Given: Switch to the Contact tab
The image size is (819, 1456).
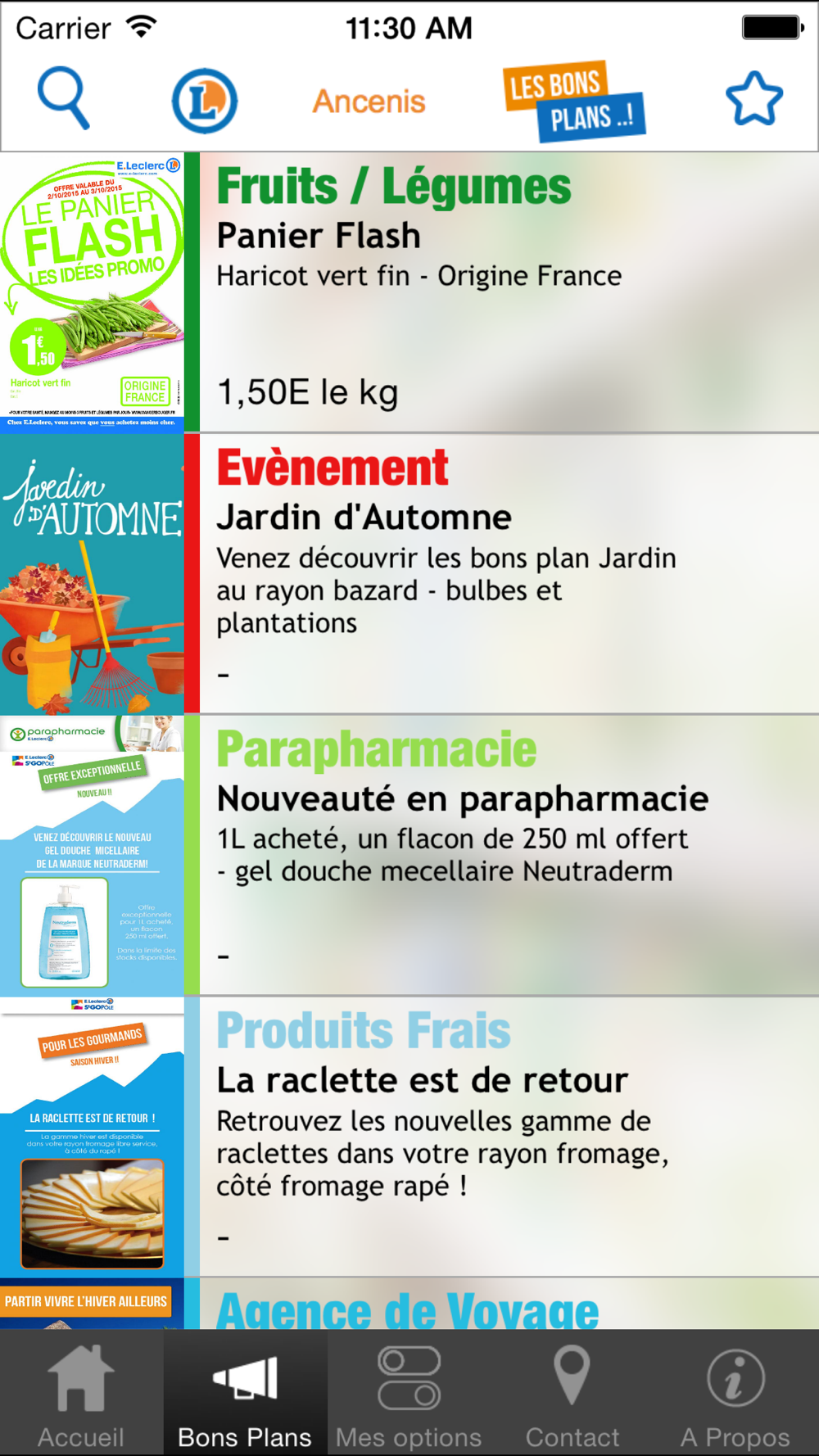Looking at the screenshot, I should pos(572,1393).
